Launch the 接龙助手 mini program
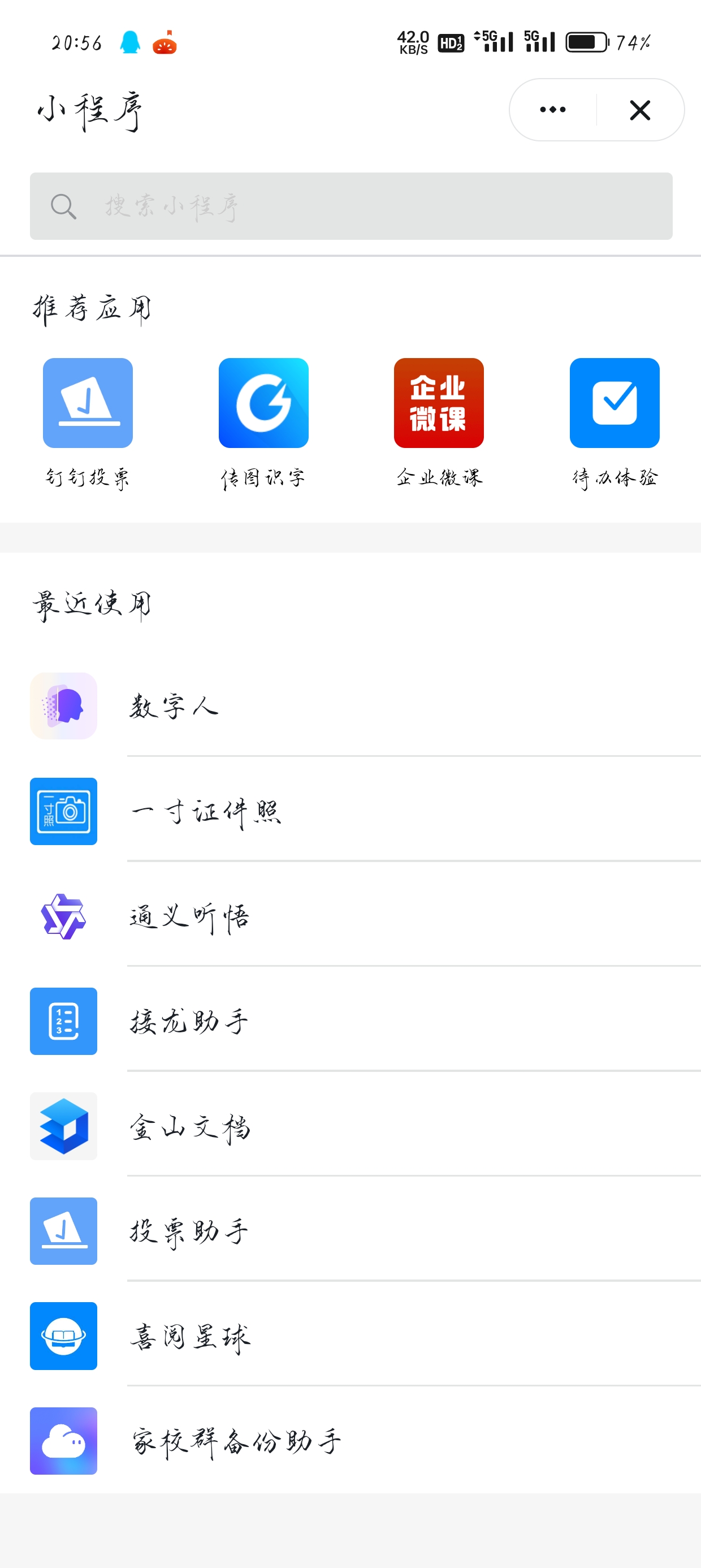 point(189,1022)
